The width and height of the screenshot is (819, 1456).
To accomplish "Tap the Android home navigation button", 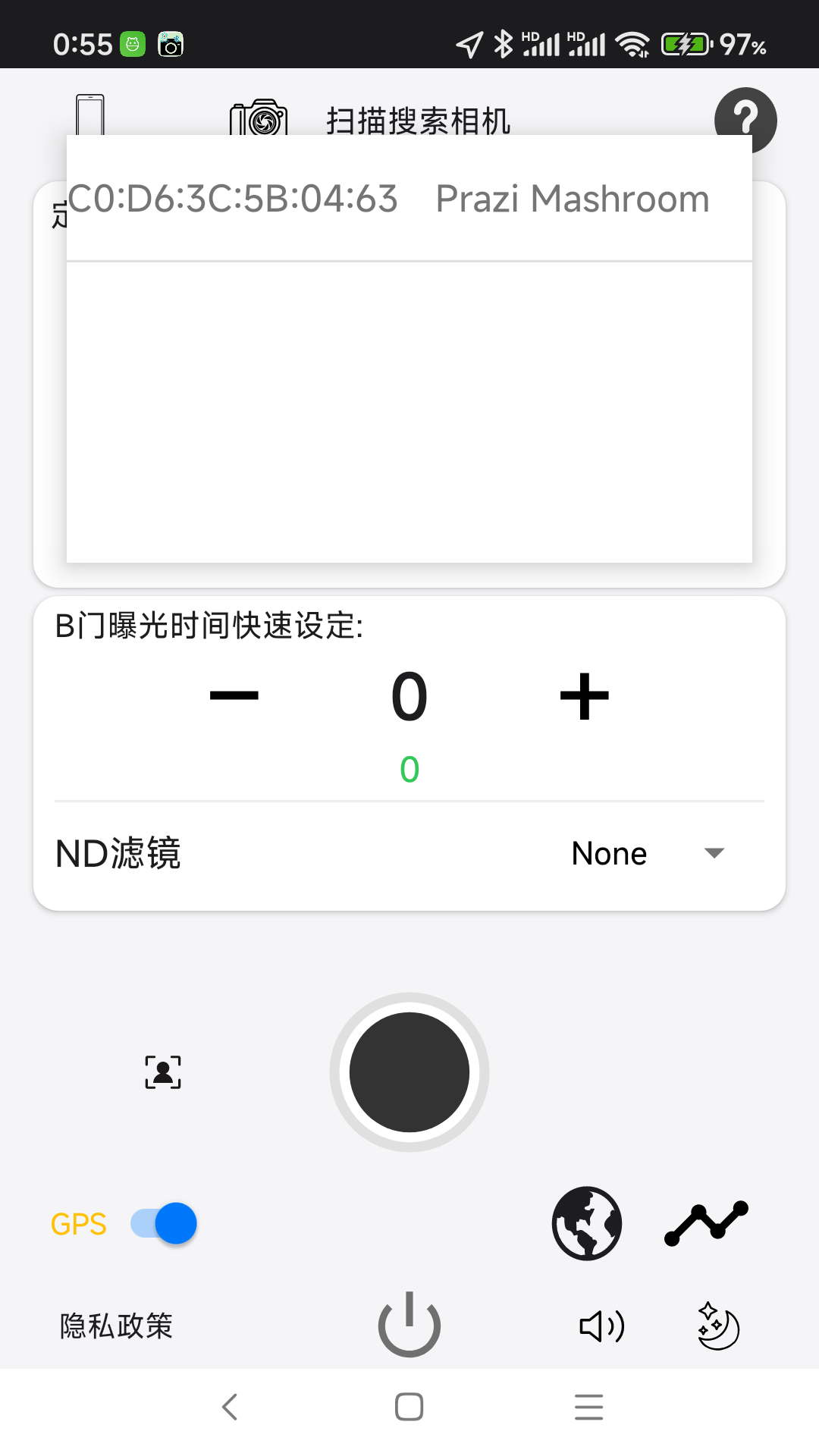I will [408, 1407].
